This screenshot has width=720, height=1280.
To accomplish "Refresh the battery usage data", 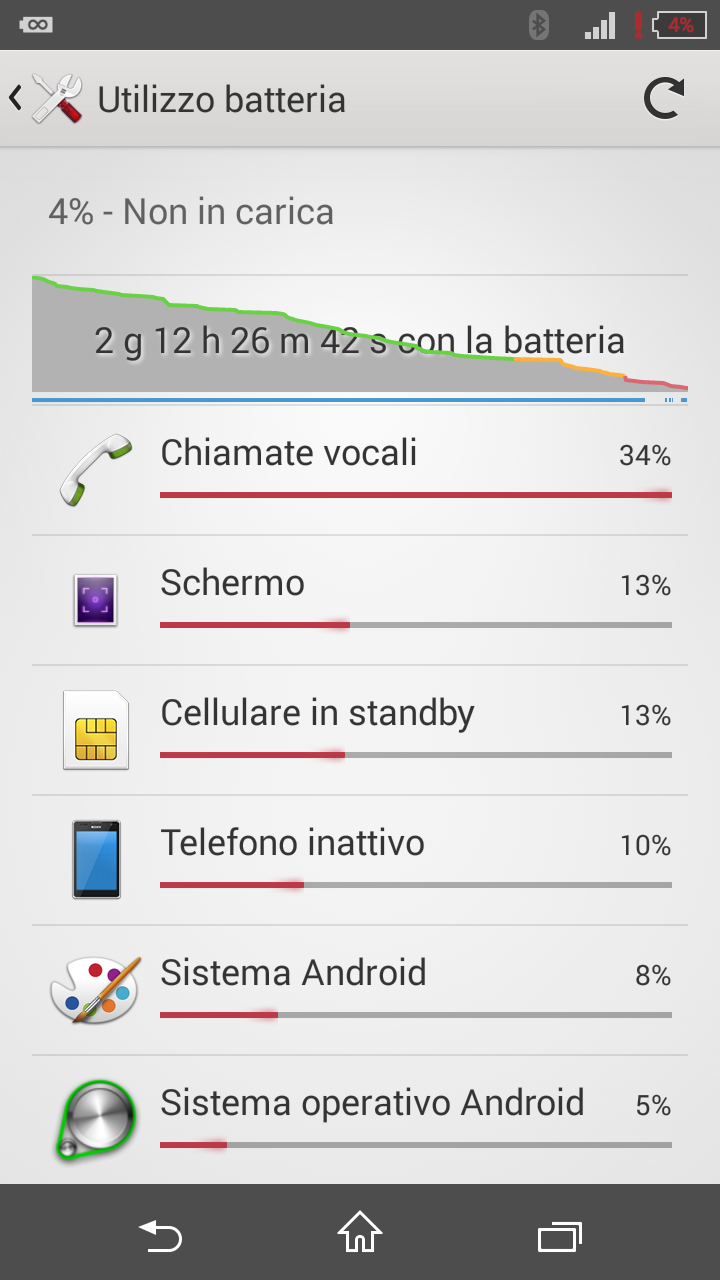I will [x=664, y=99].
